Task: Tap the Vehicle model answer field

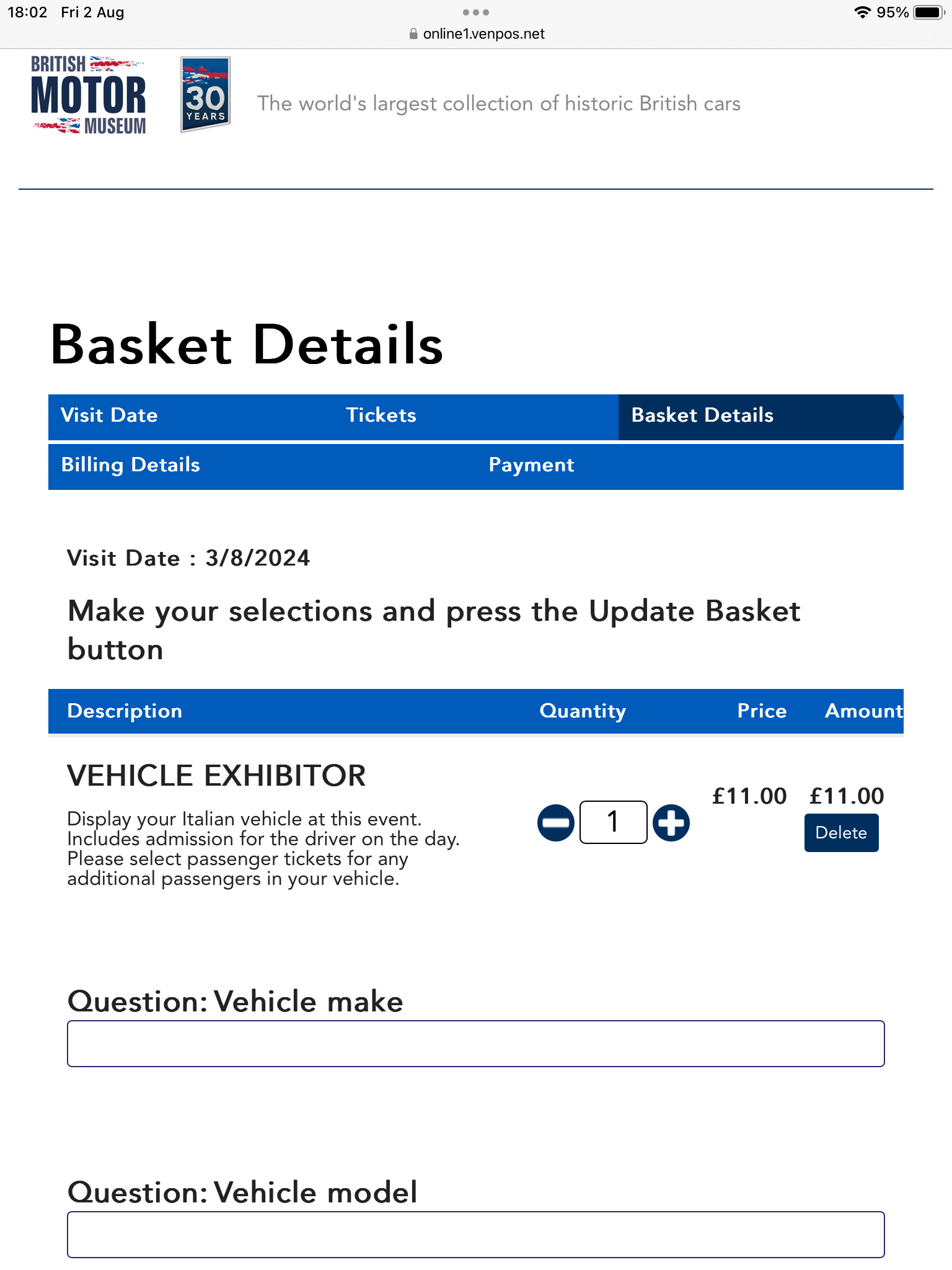Action: click(475, 1235)
